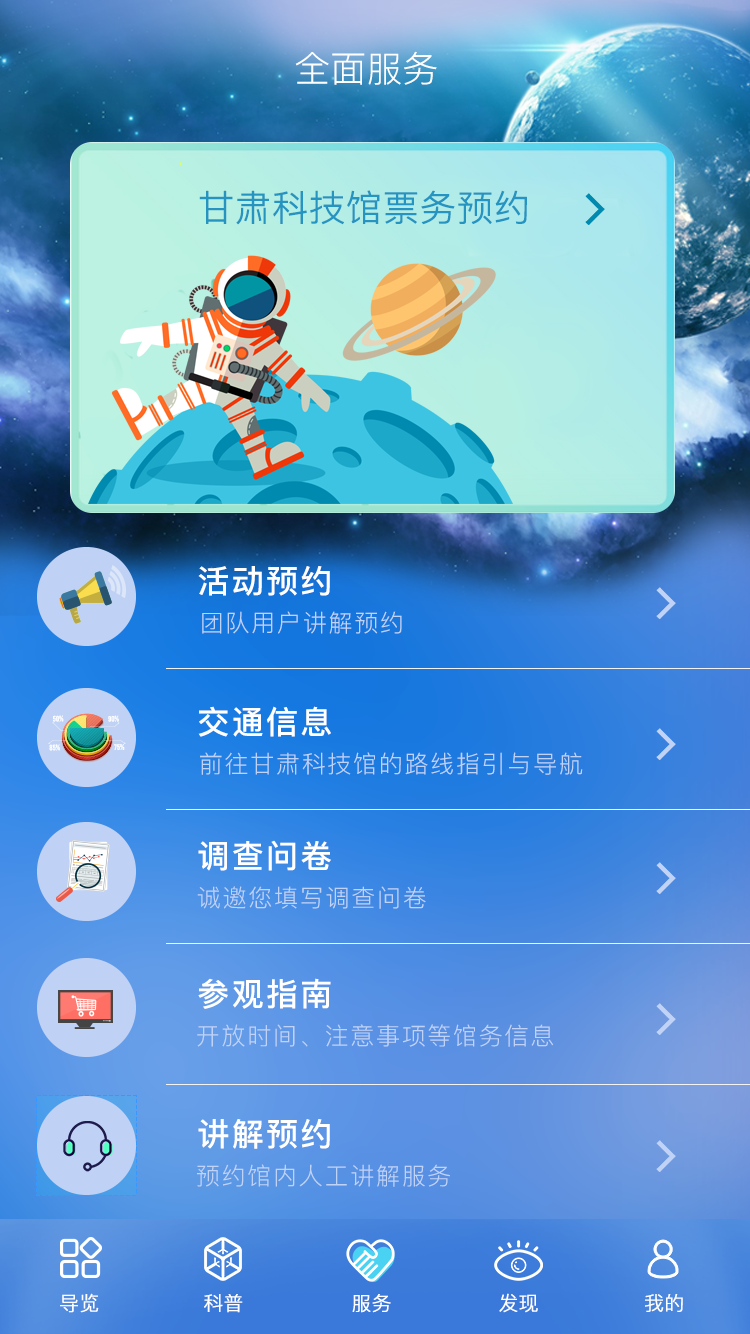Open the magnifier survey icon for 调查问卷
The width and height of the screenshot is (750, 1334).
point(86,872)
